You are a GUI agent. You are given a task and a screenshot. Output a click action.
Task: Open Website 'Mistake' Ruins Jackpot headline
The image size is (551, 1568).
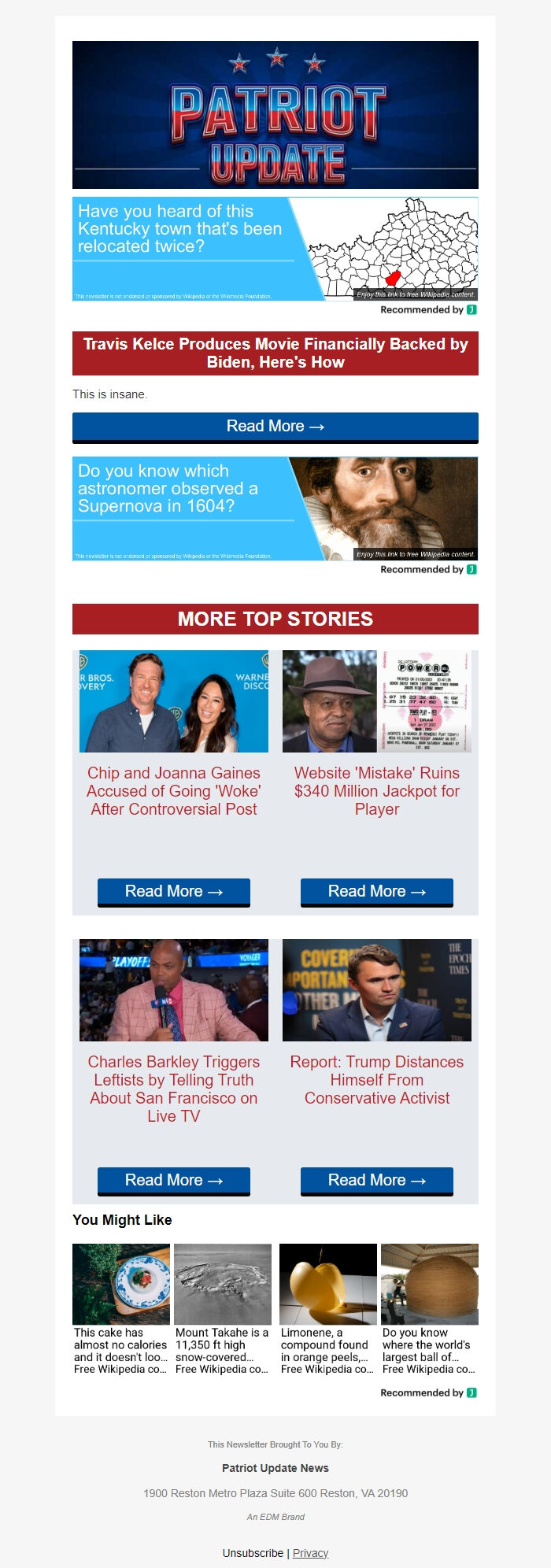click(377, 791)
